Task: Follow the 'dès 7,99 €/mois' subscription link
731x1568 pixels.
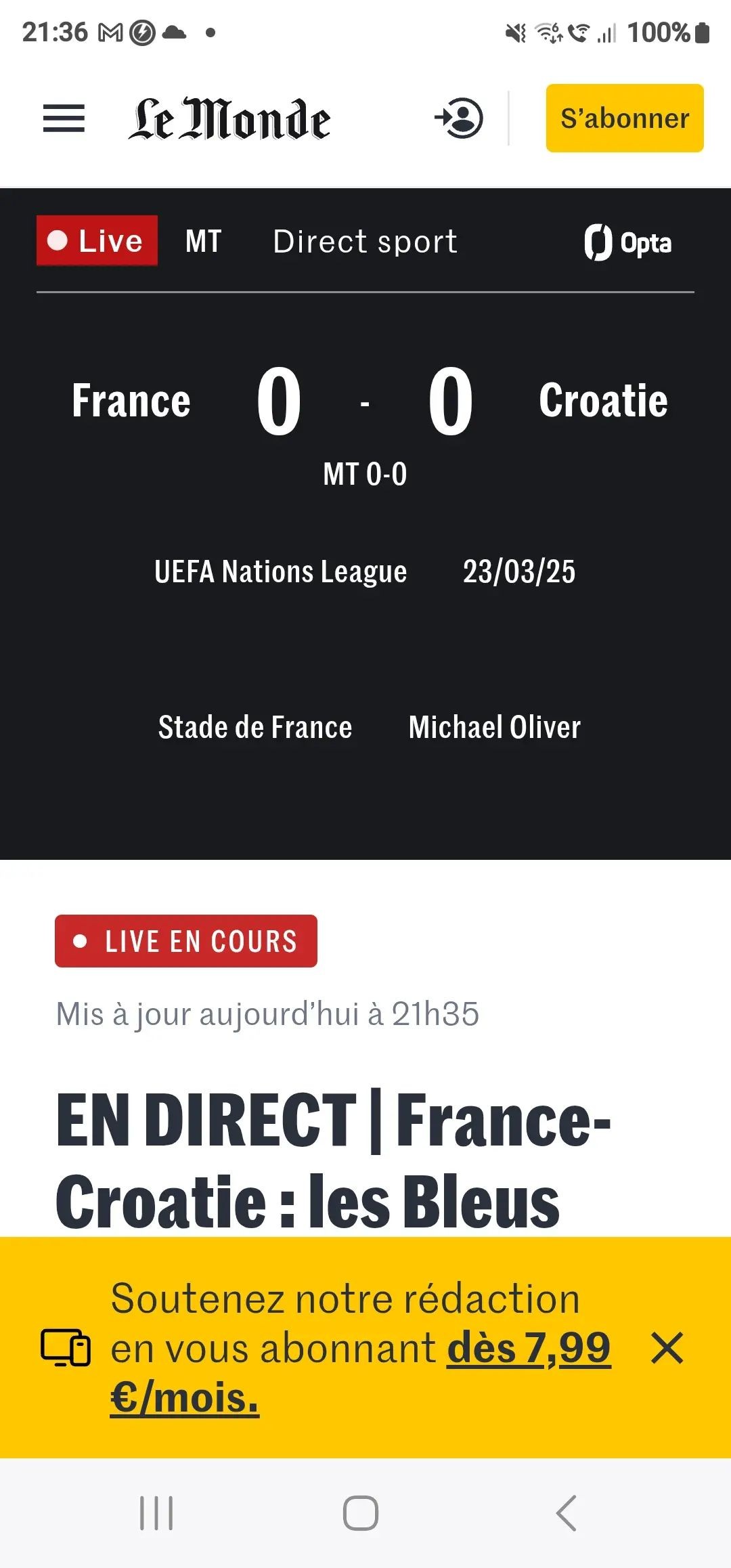Action: coord(528,1348)
